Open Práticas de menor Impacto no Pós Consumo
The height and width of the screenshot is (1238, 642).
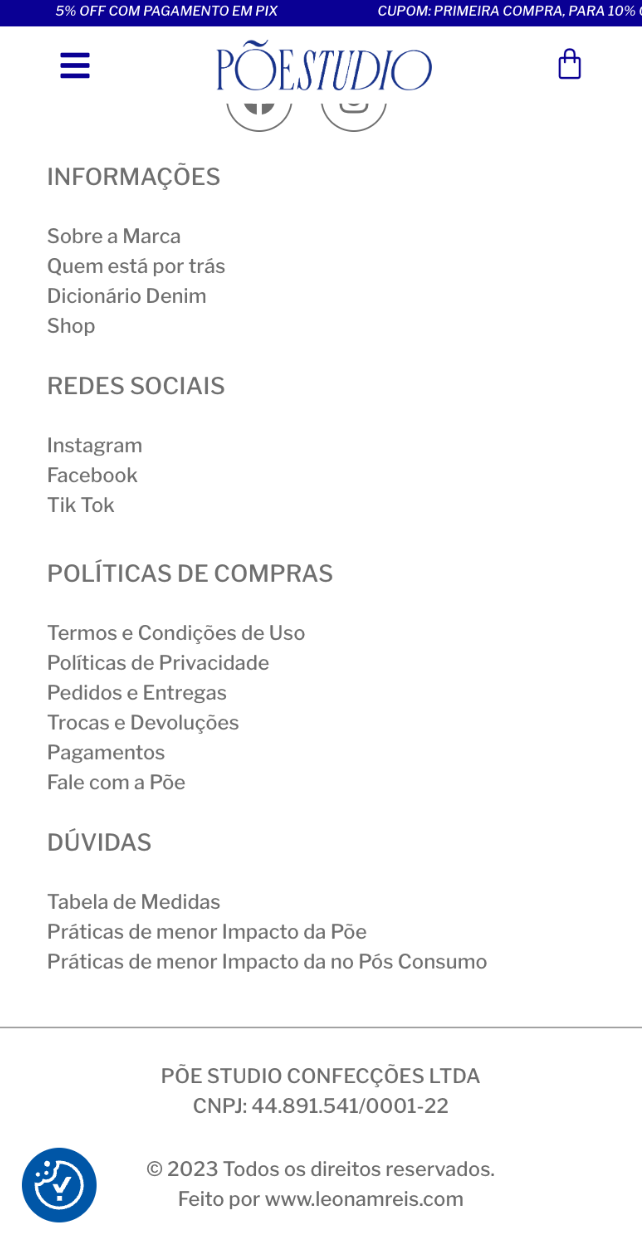[x=267, y=963]
